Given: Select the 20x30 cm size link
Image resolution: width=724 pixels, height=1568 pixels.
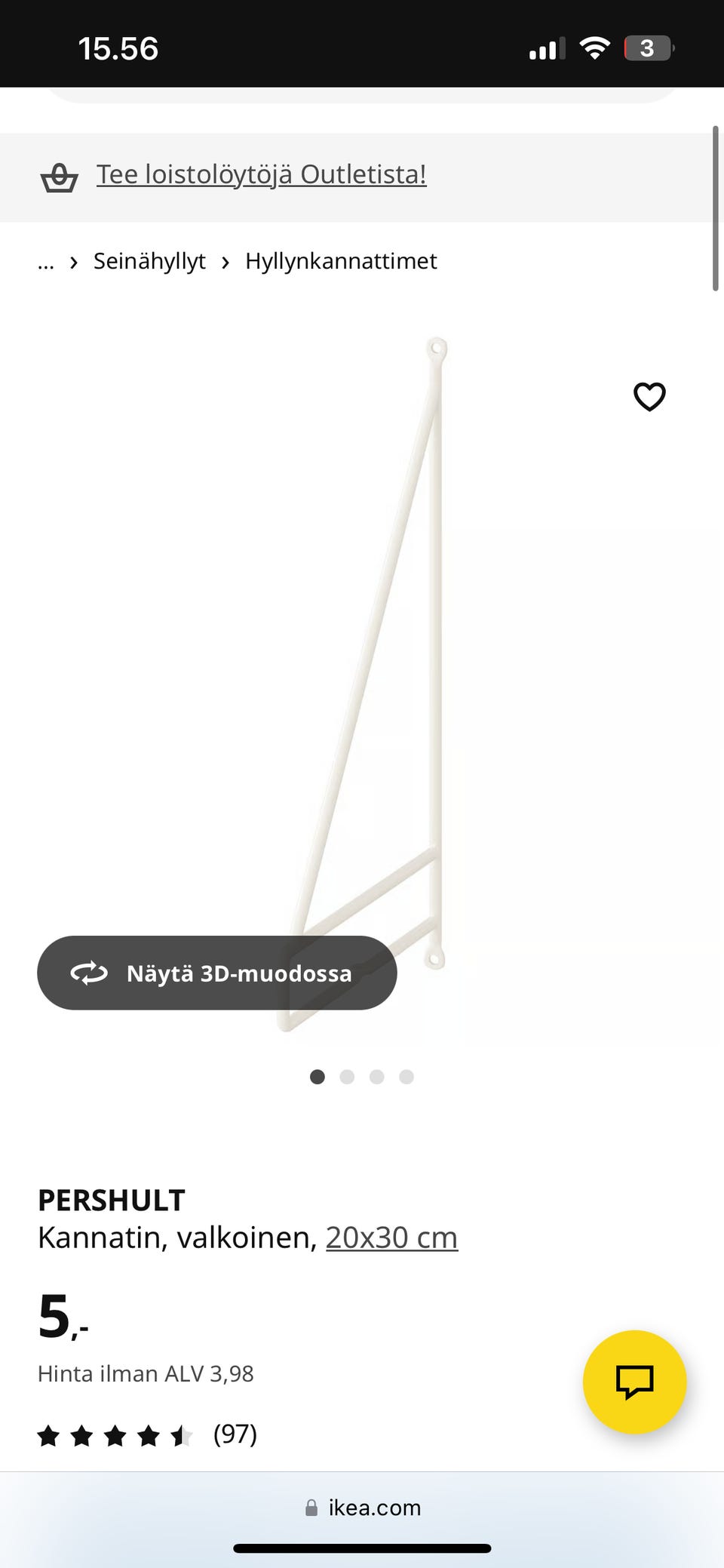Looking at the screenshot, I should click(391, 1238).
